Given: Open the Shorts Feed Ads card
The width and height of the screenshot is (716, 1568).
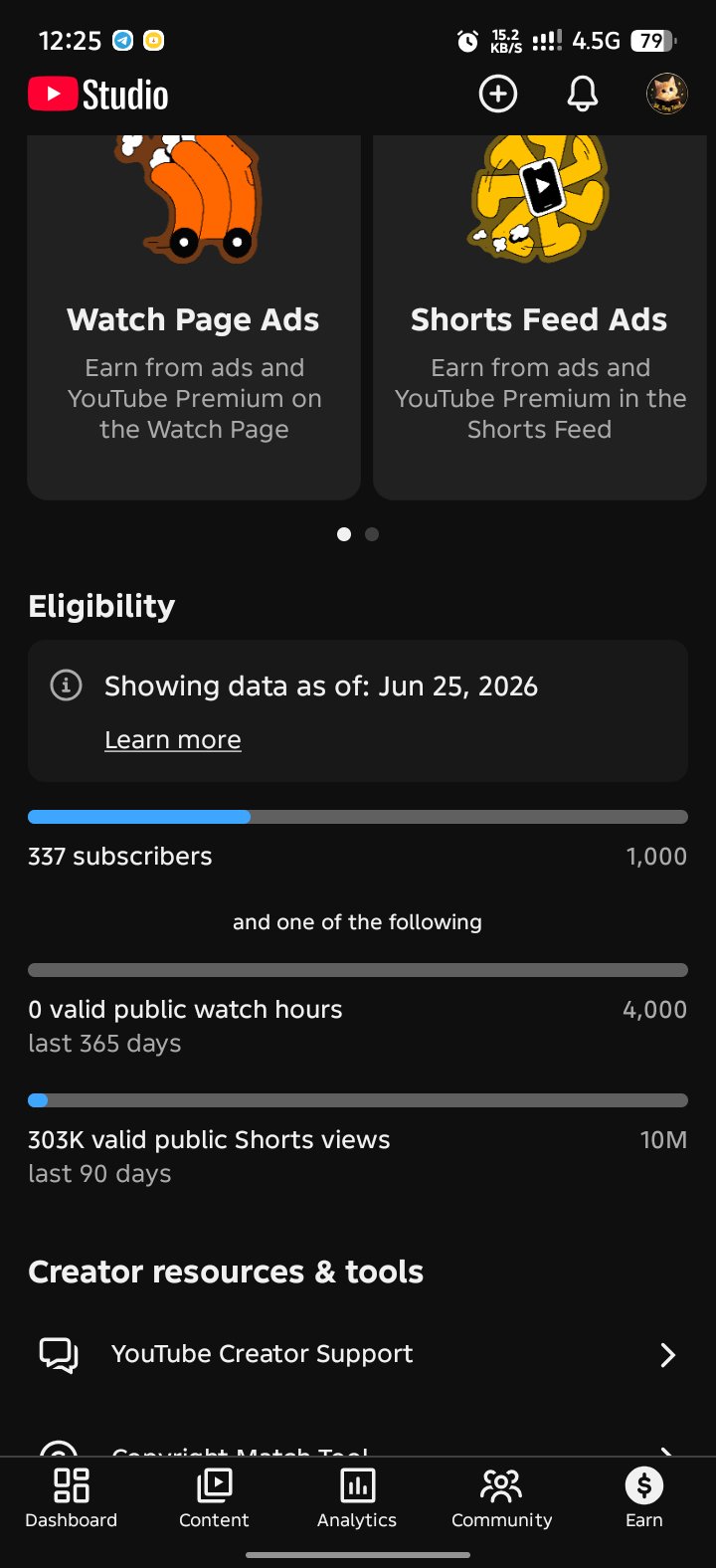Looking at the screenshot, I should 540,317.
